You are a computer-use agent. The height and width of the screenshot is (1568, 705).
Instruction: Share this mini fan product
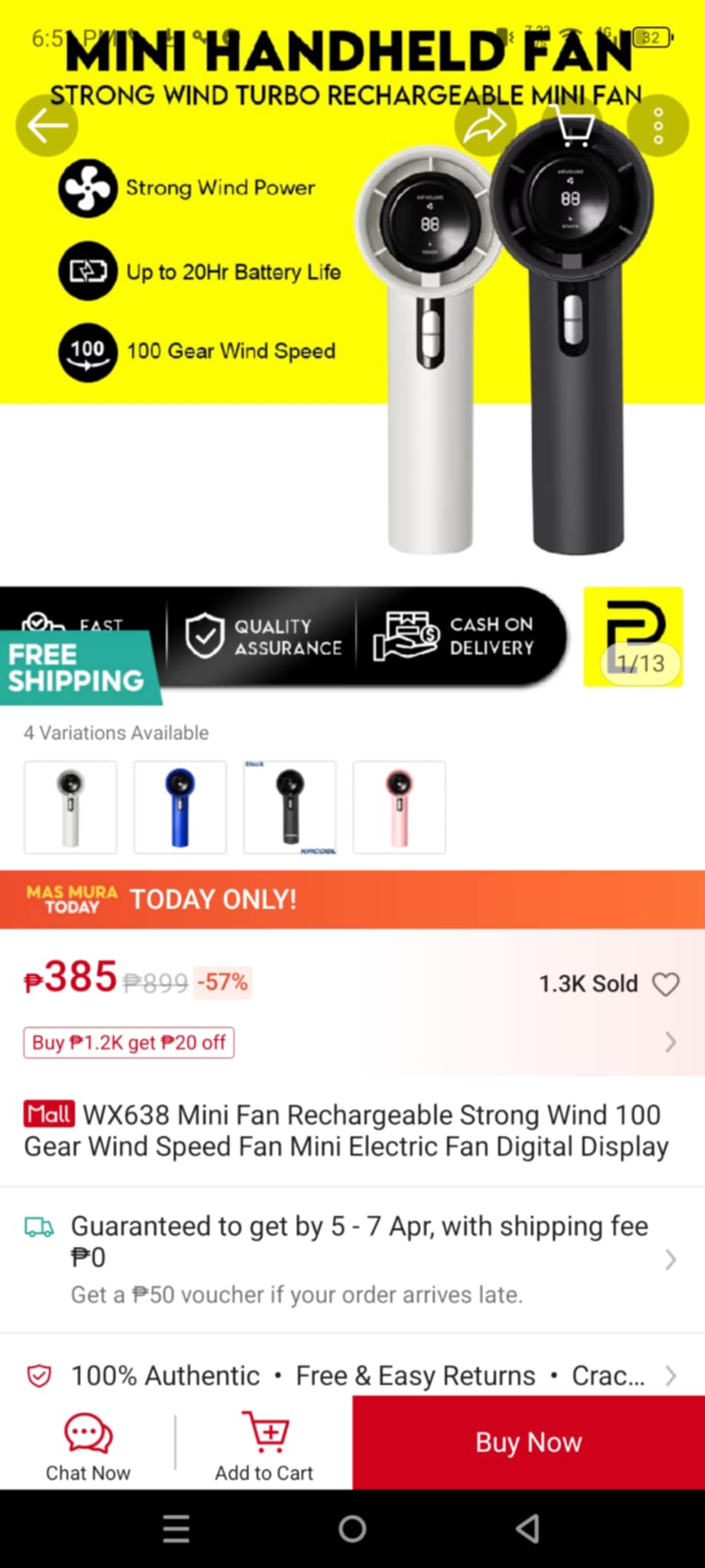(485, 126)
